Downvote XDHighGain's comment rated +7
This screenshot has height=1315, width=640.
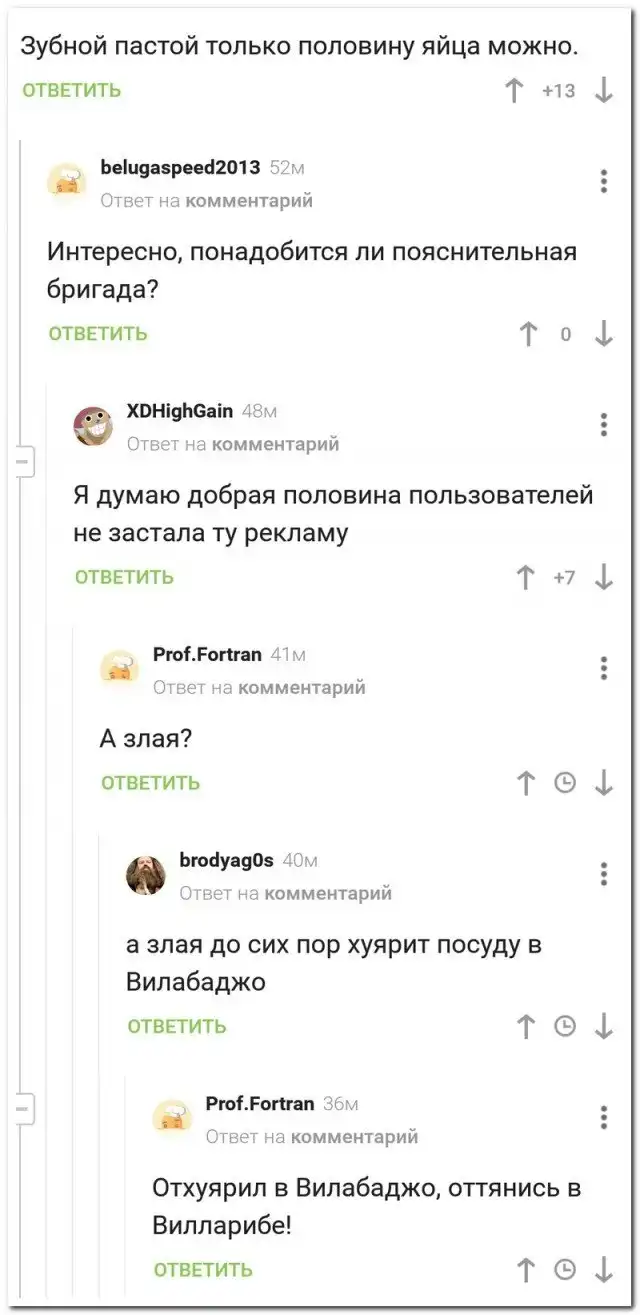click(603, 577)
